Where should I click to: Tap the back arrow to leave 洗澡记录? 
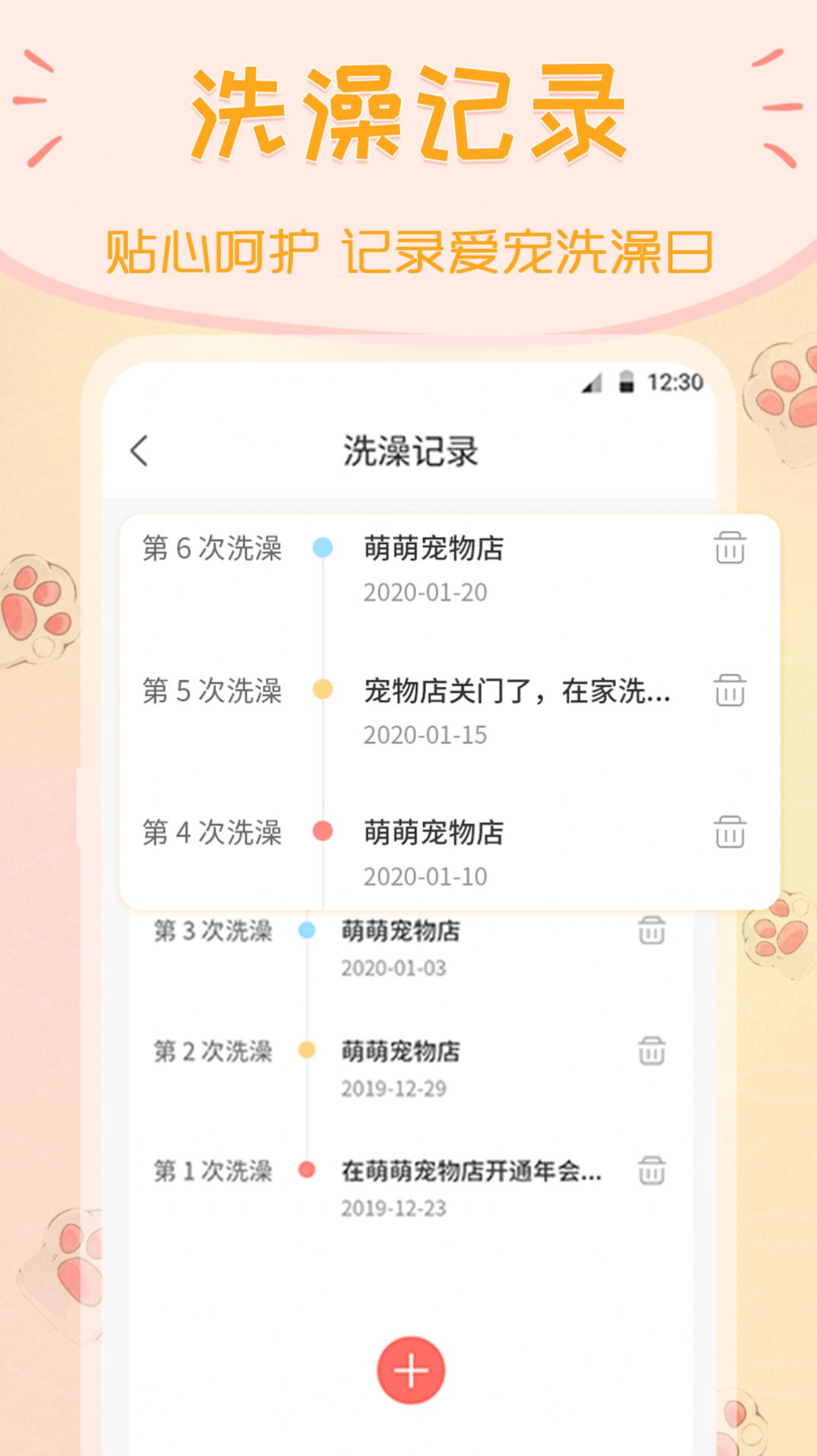click(x=140, y=450)
